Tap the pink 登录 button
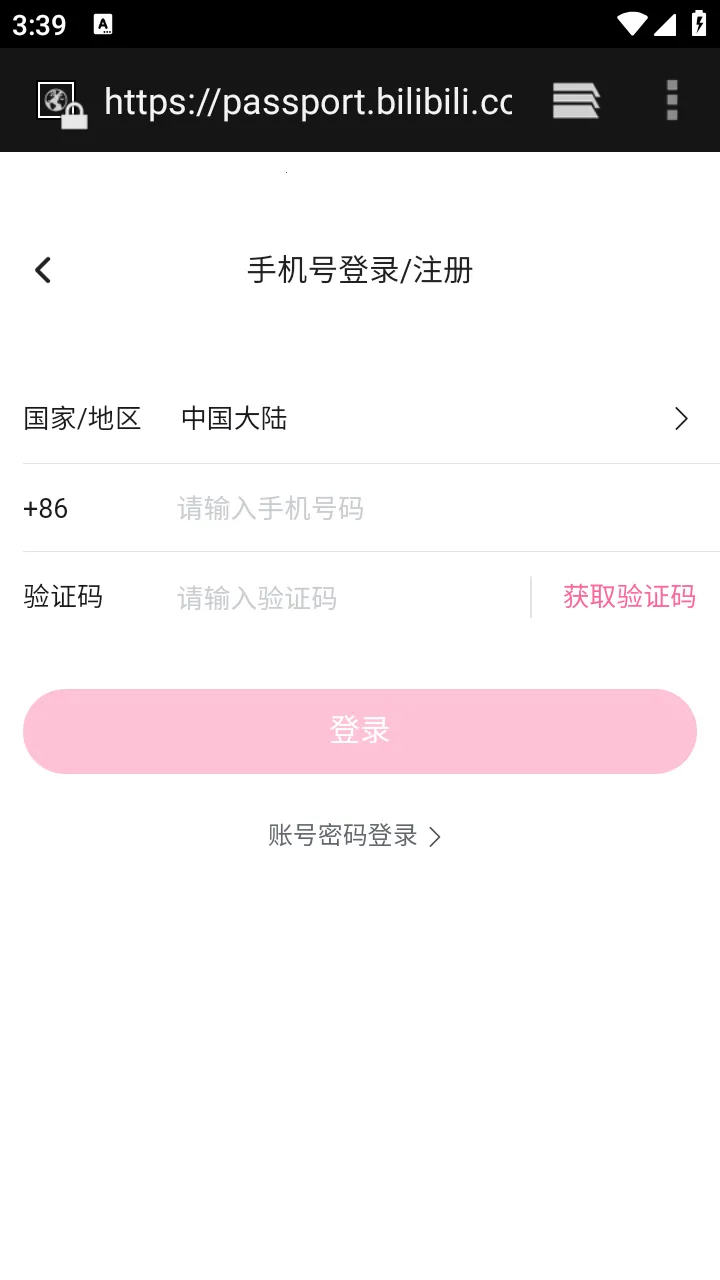The width and height of the screenshot is (720, 1280). [360, 731]
